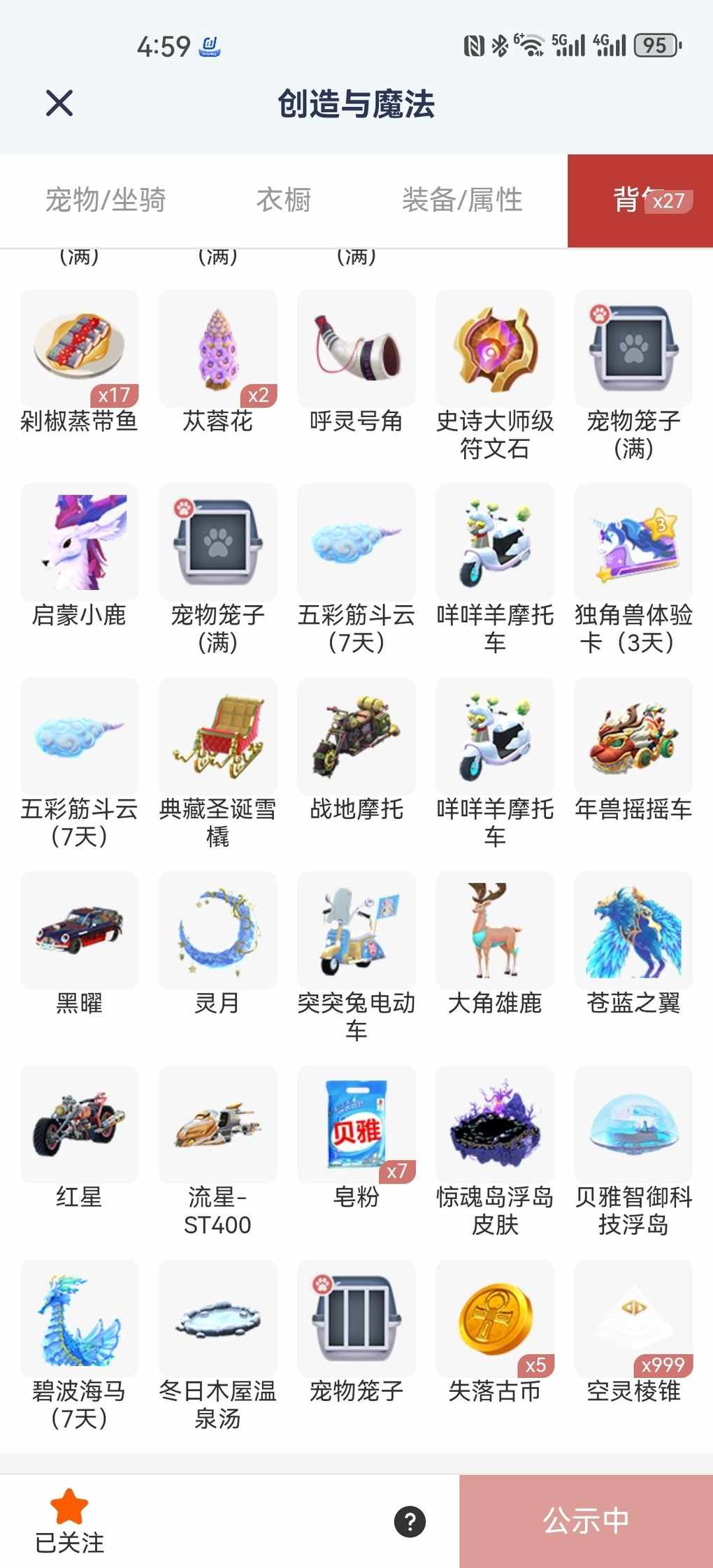The height and width of the screenshot is (1568, 713).
Task: Switch to the 衣橱 tab
Action: point(284,200)
